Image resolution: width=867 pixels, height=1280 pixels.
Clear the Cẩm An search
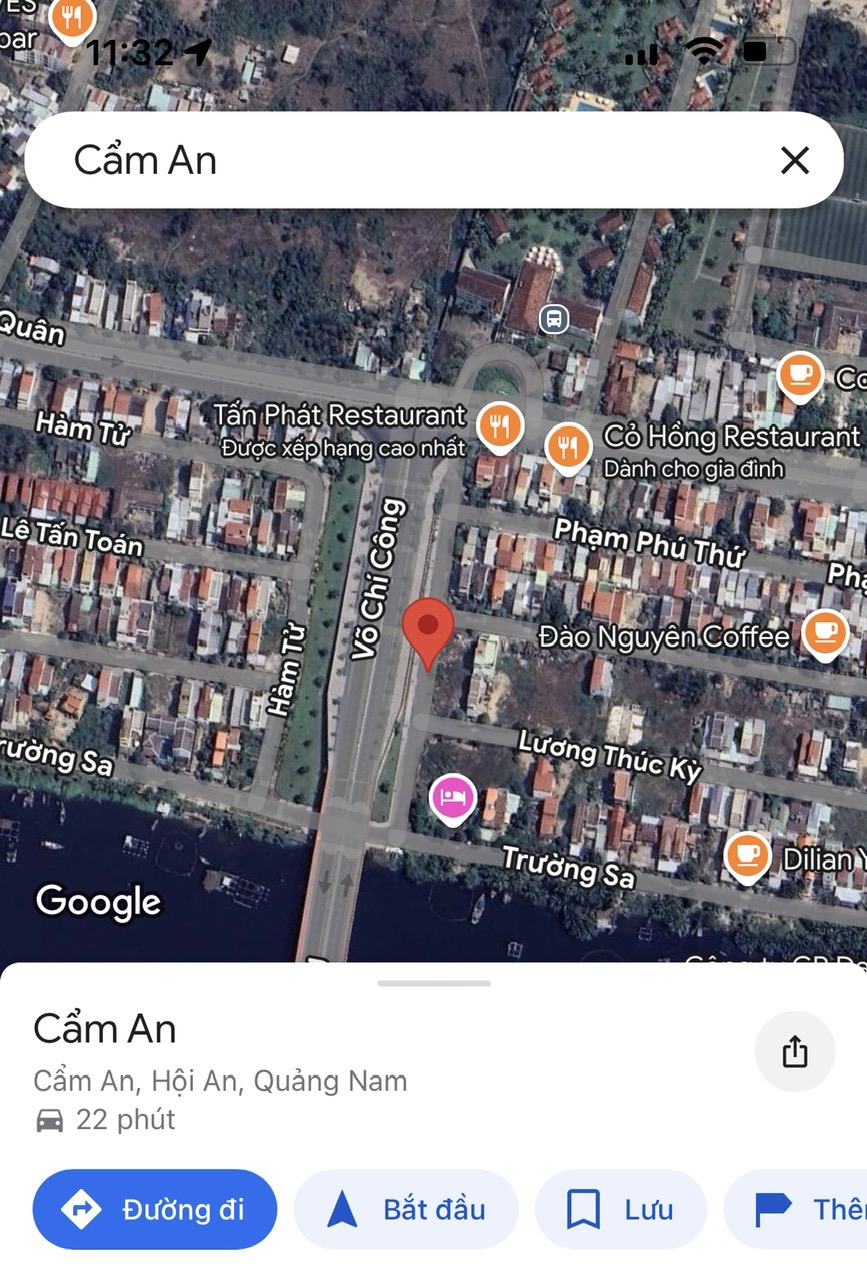(794, 160)
